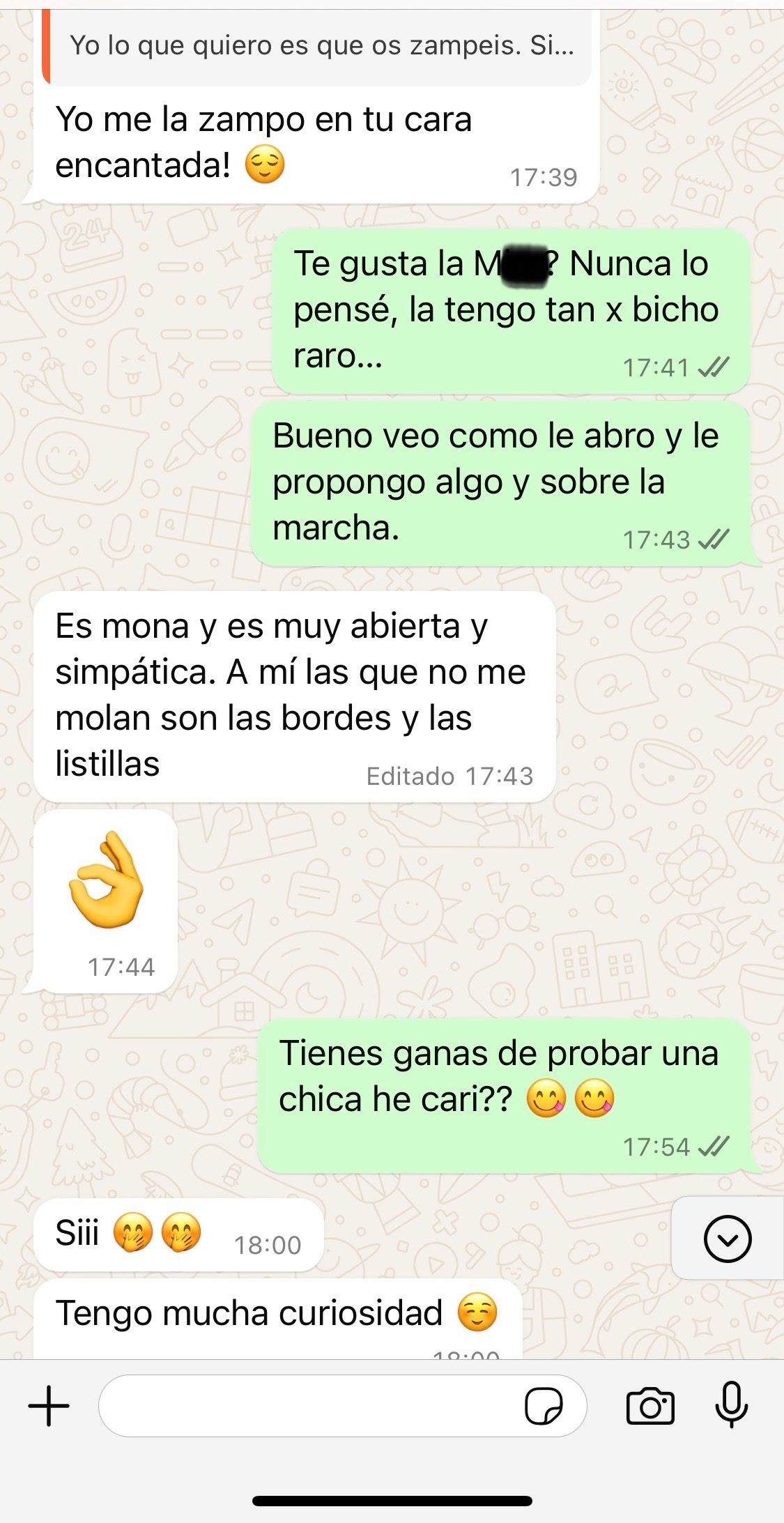Open the camera to take photo
The height and width of the screenshot is (1523, 784).
tap(650, 1406)
